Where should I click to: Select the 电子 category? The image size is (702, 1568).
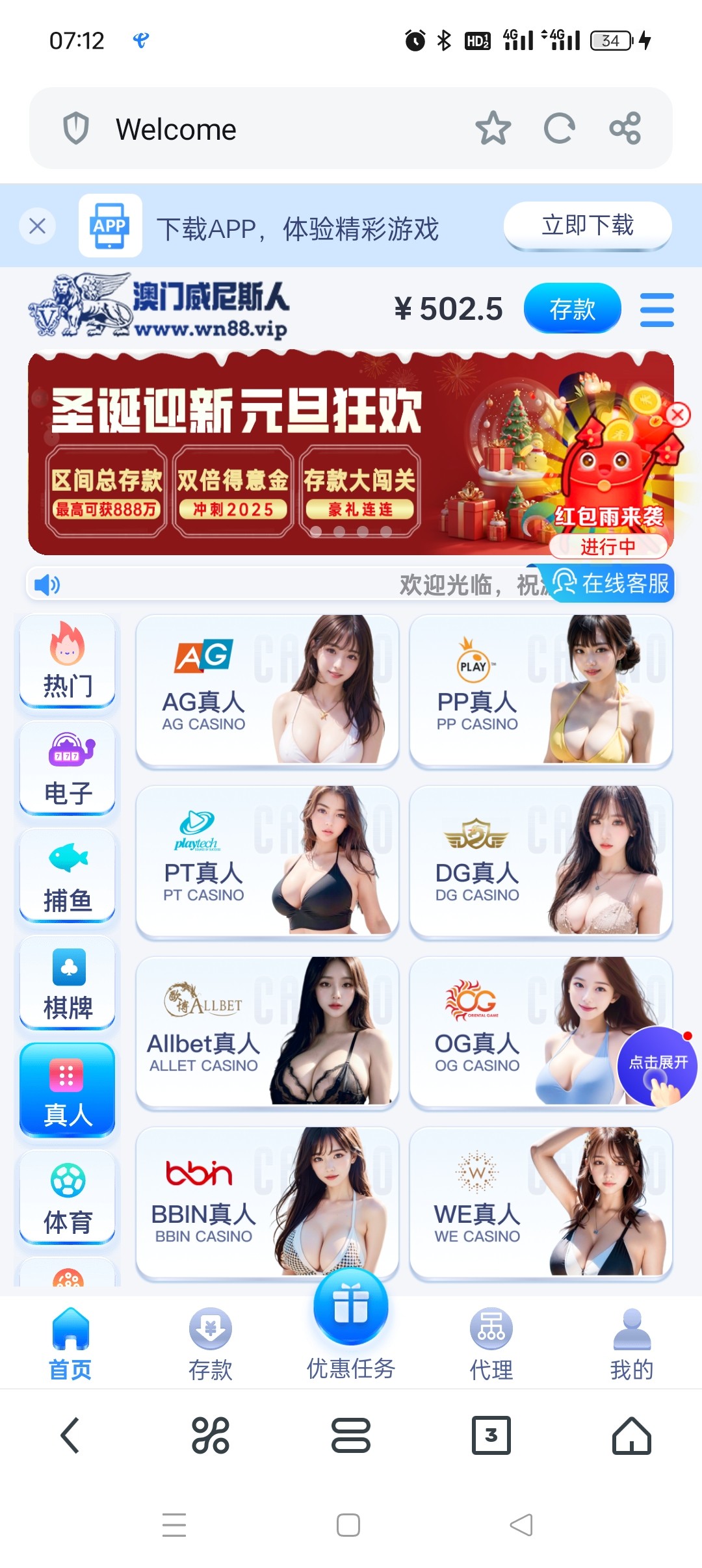[68, 768]
